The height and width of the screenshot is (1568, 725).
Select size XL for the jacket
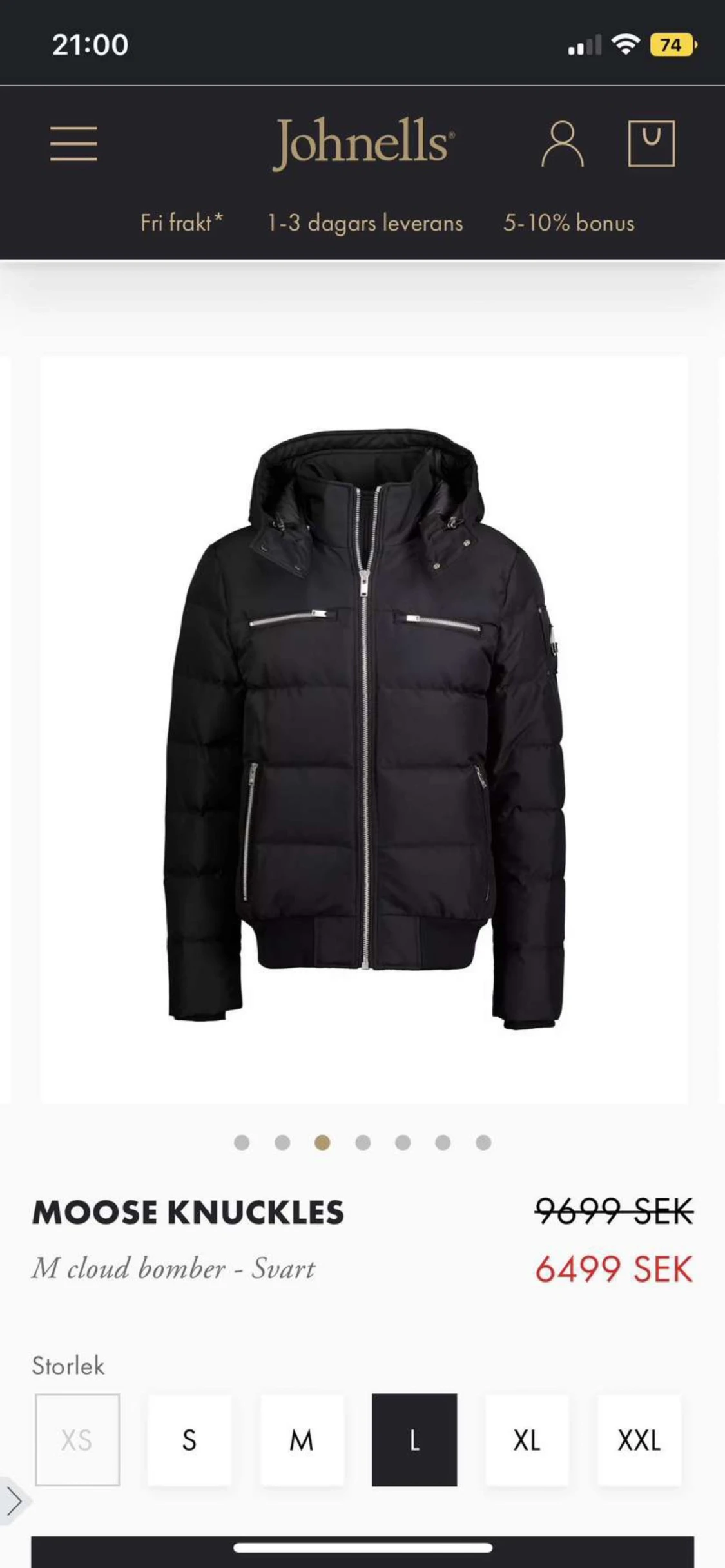pyautogui.click(x=527, y=1442)
